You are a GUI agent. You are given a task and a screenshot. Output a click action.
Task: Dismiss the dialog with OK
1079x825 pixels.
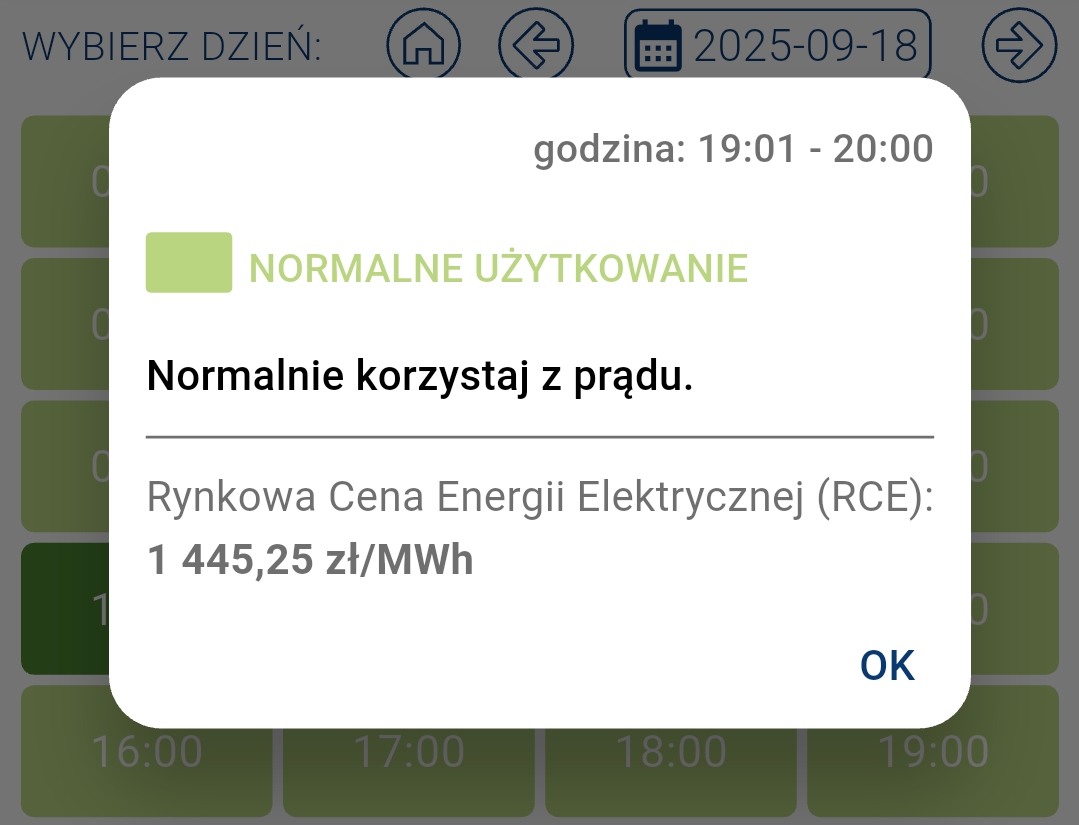pyautogui.click(x=887, y=665)
